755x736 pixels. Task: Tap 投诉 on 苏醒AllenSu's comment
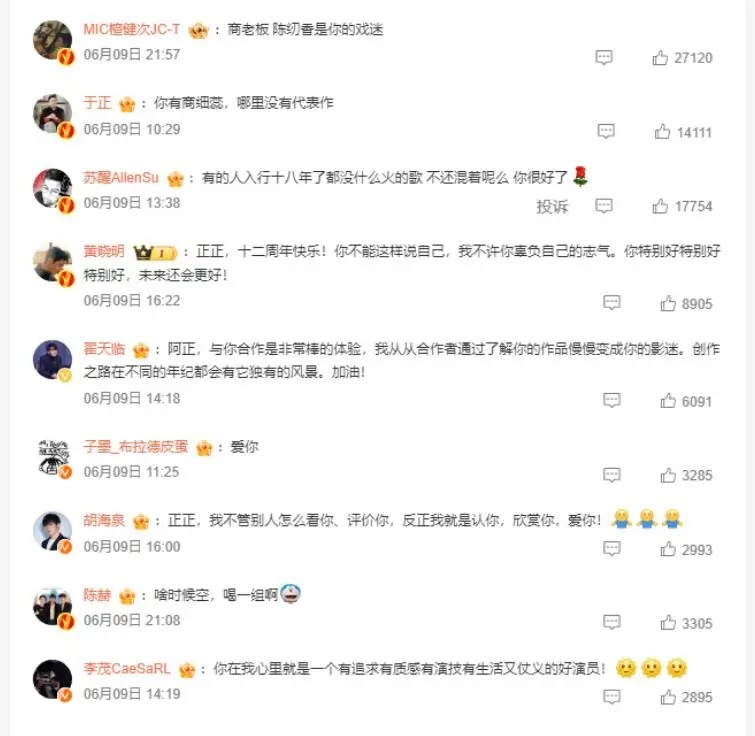(552, 206)
